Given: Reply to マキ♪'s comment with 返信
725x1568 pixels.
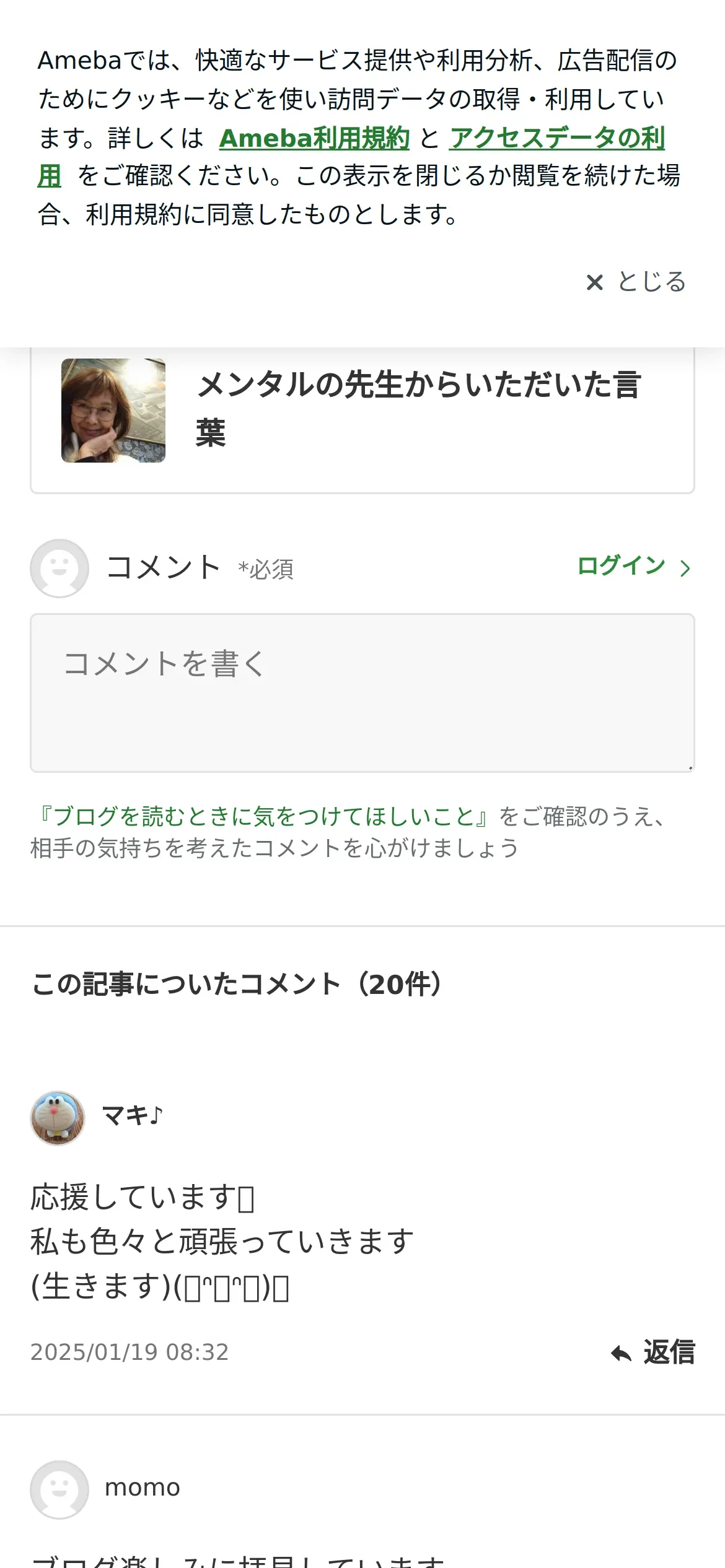Looking at the screenshot, I should (653, 1352).
